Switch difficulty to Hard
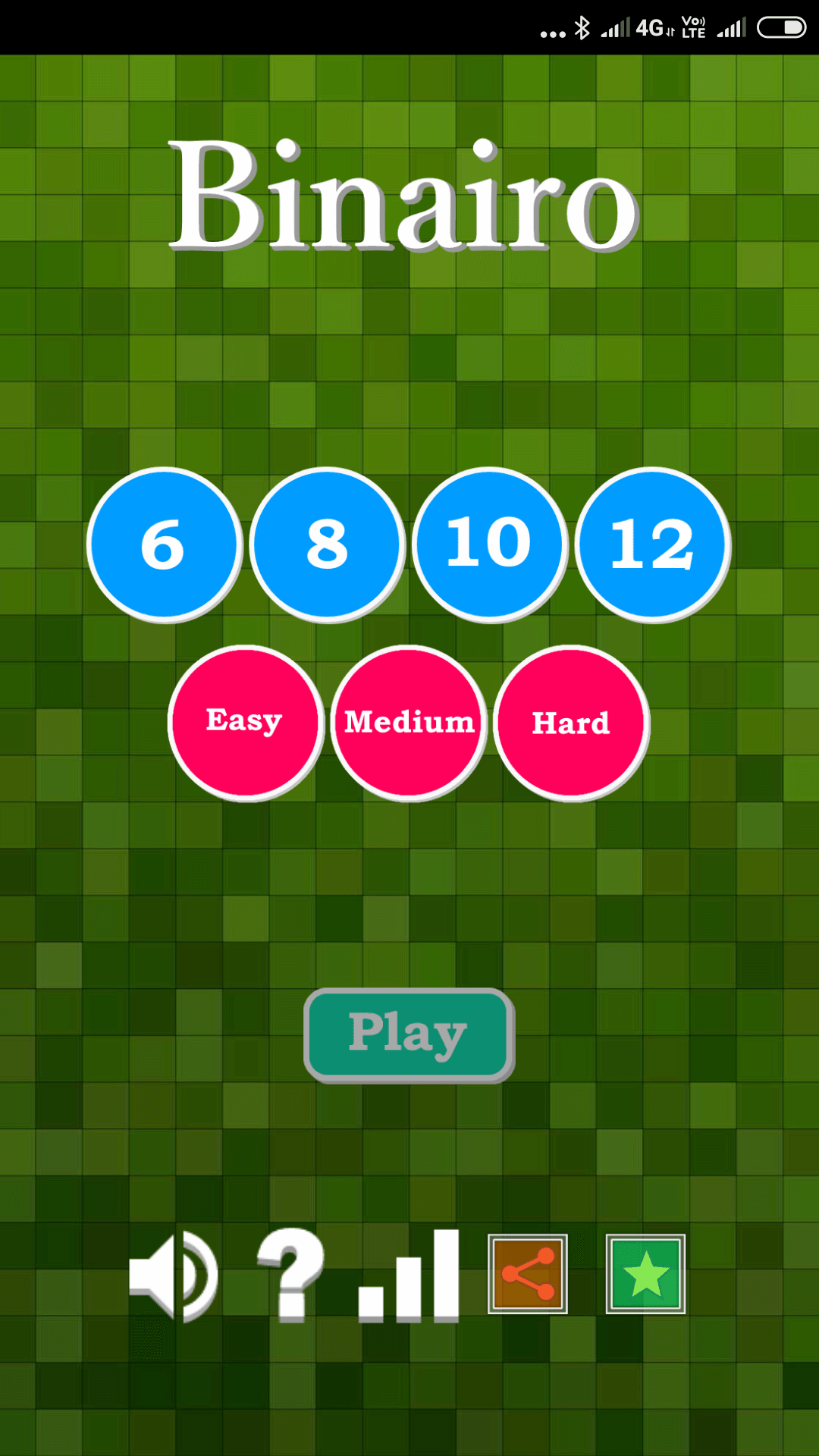This screenshot has width=819, height=1456. tap(572, 723)
